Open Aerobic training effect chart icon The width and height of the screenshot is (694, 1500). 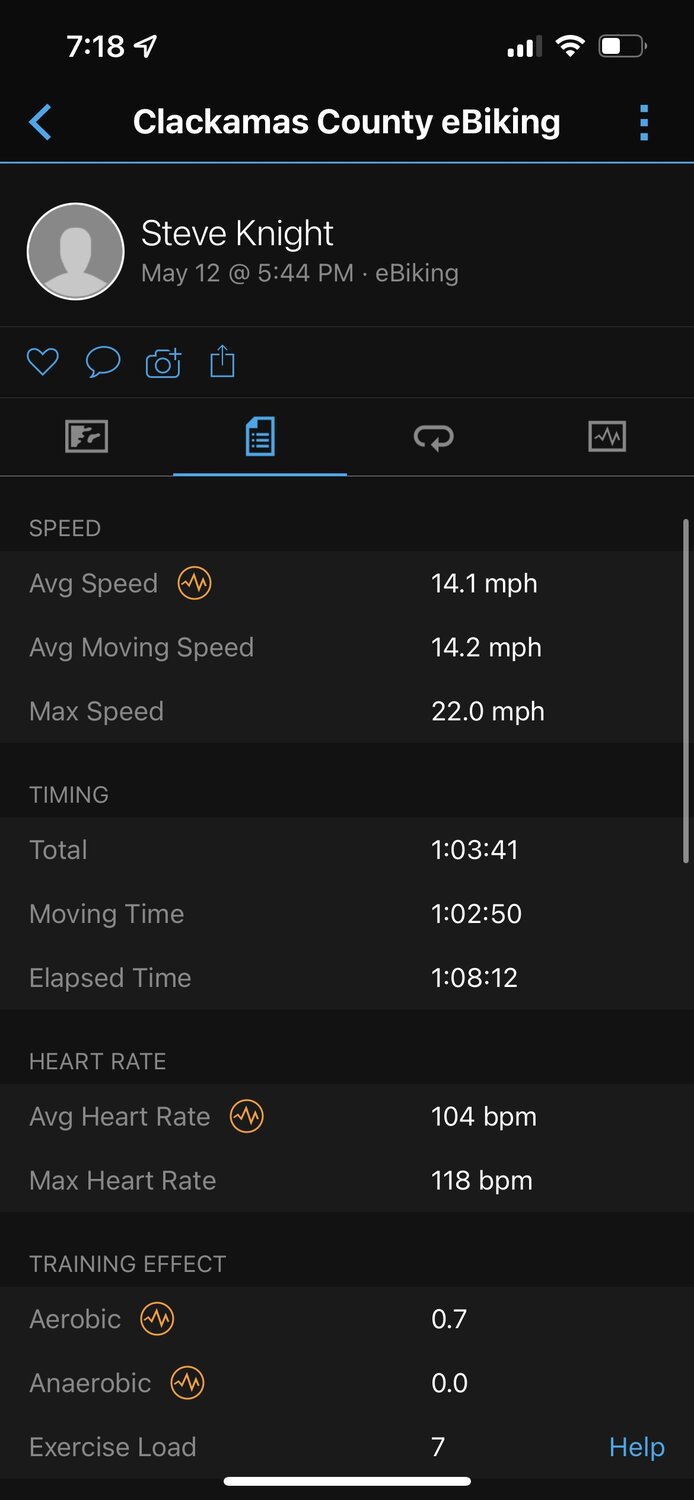(157, 1319)
